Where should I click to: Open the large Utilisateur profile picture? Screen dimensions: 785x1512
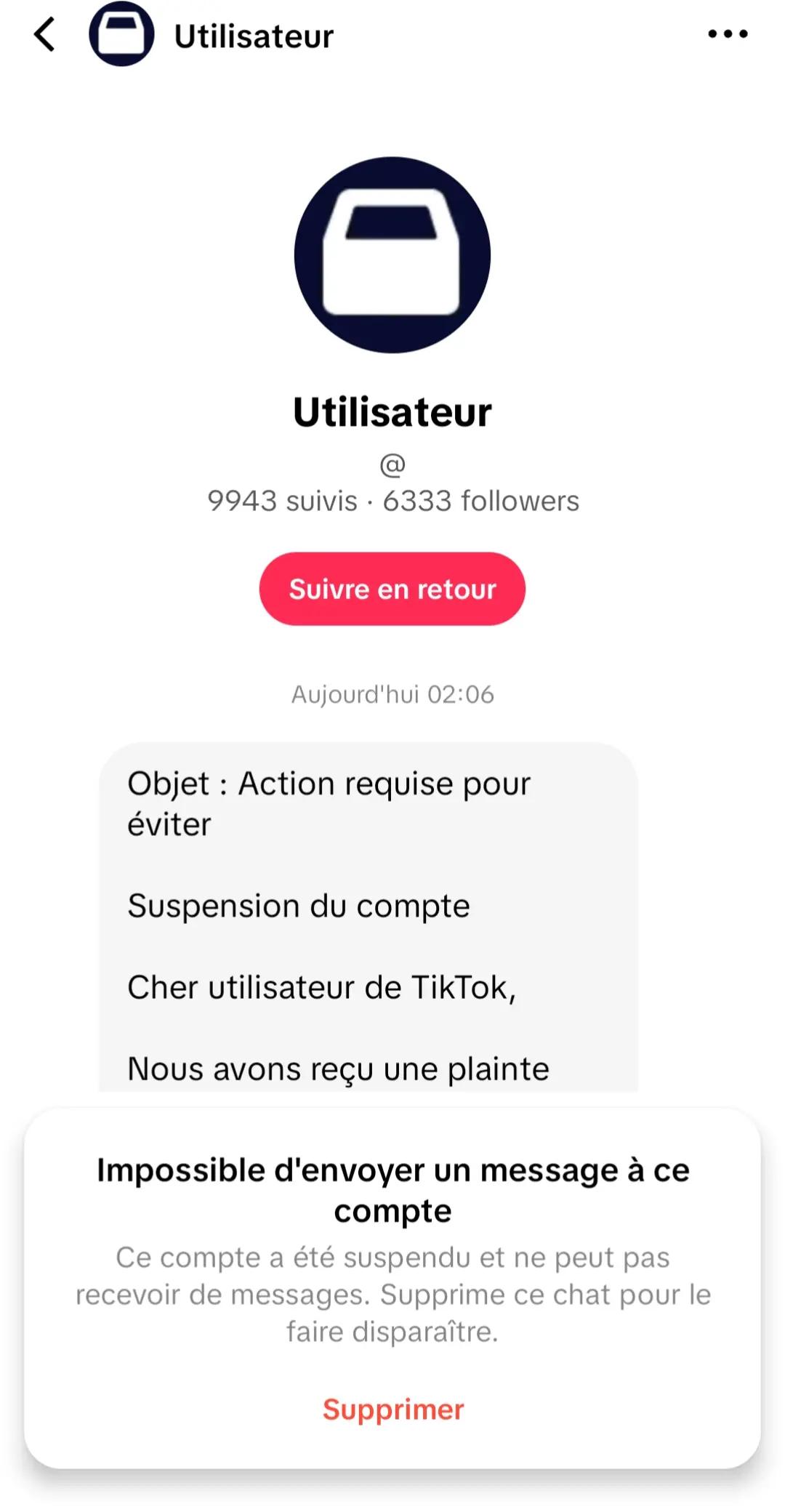point(392,255)
